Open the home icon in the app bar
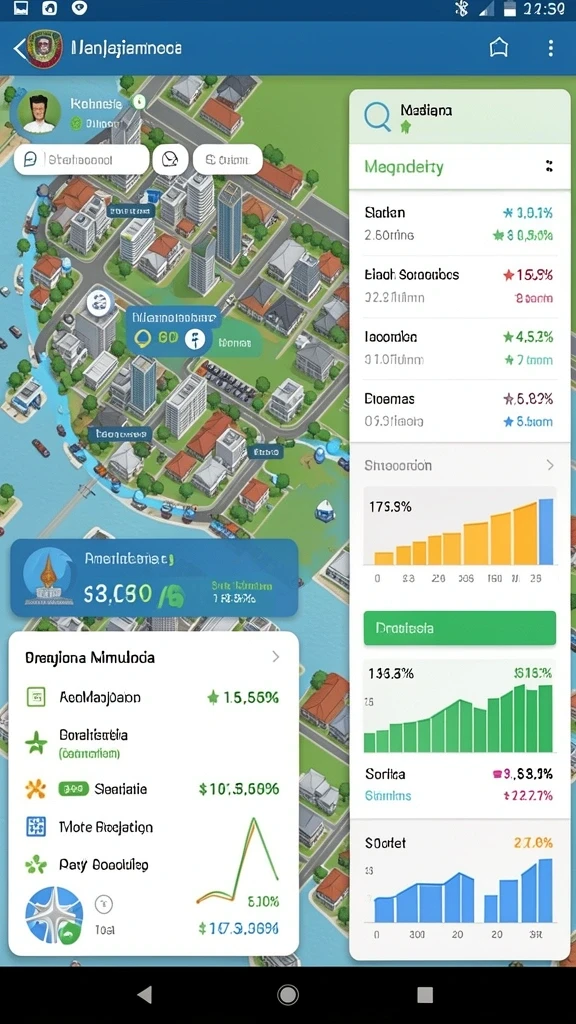Screen dimensions: 576x1024 pyautogui.click(x=499, y=48)
